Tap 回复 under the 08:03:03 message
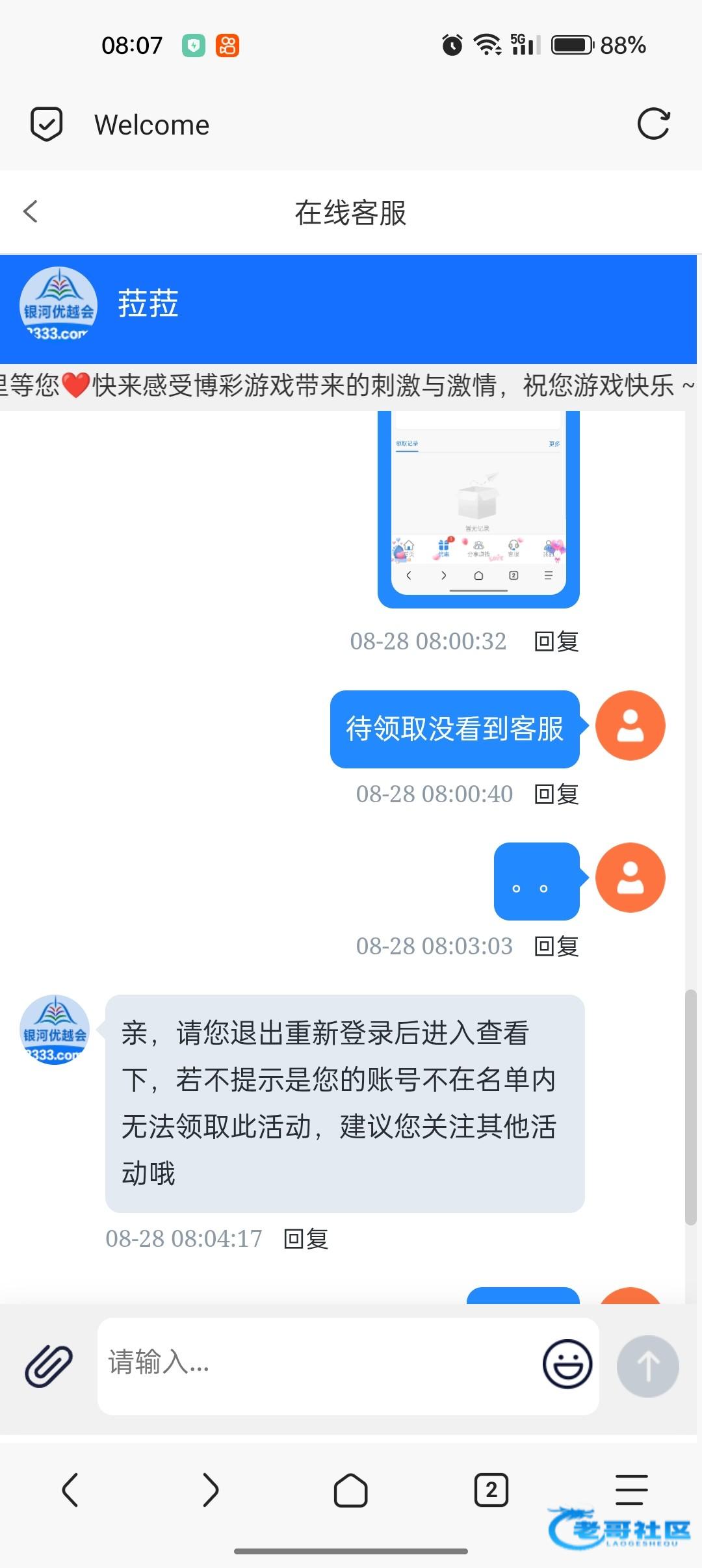The image size is (702, 1568). click(x=556, y=947)
